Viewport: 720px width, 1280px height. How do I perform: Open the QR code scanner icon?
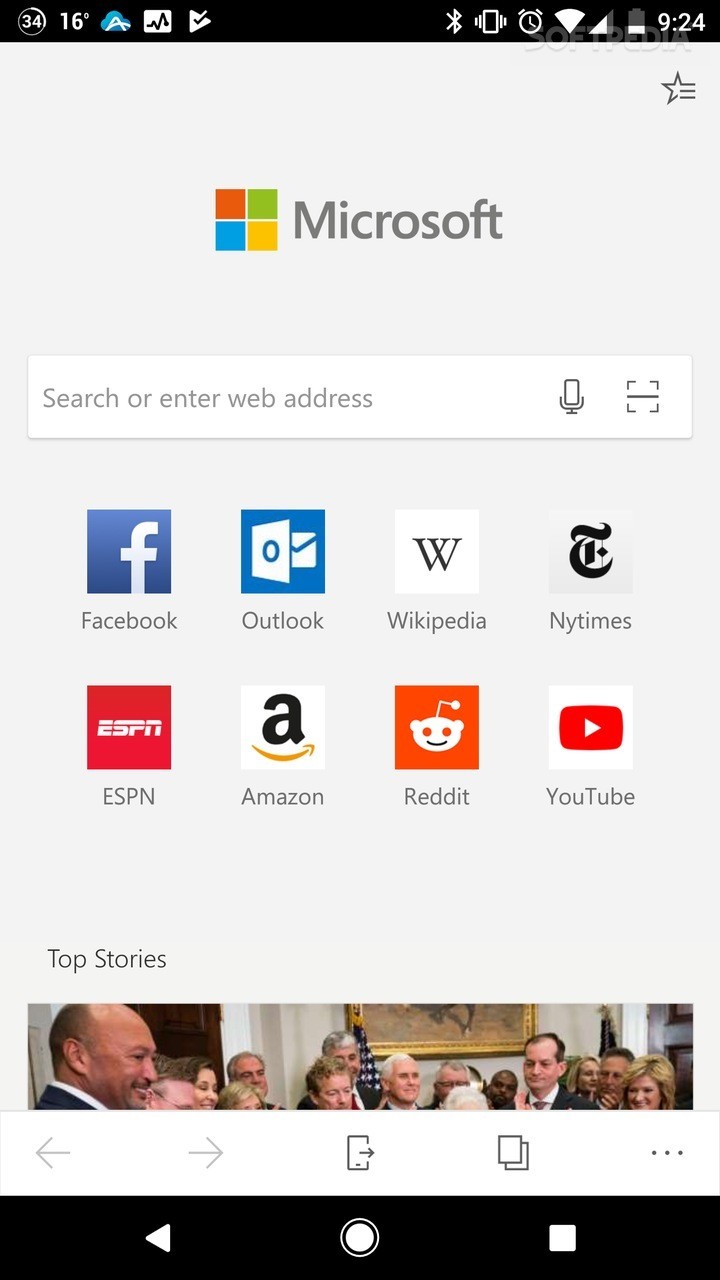[x=642, y=396]
